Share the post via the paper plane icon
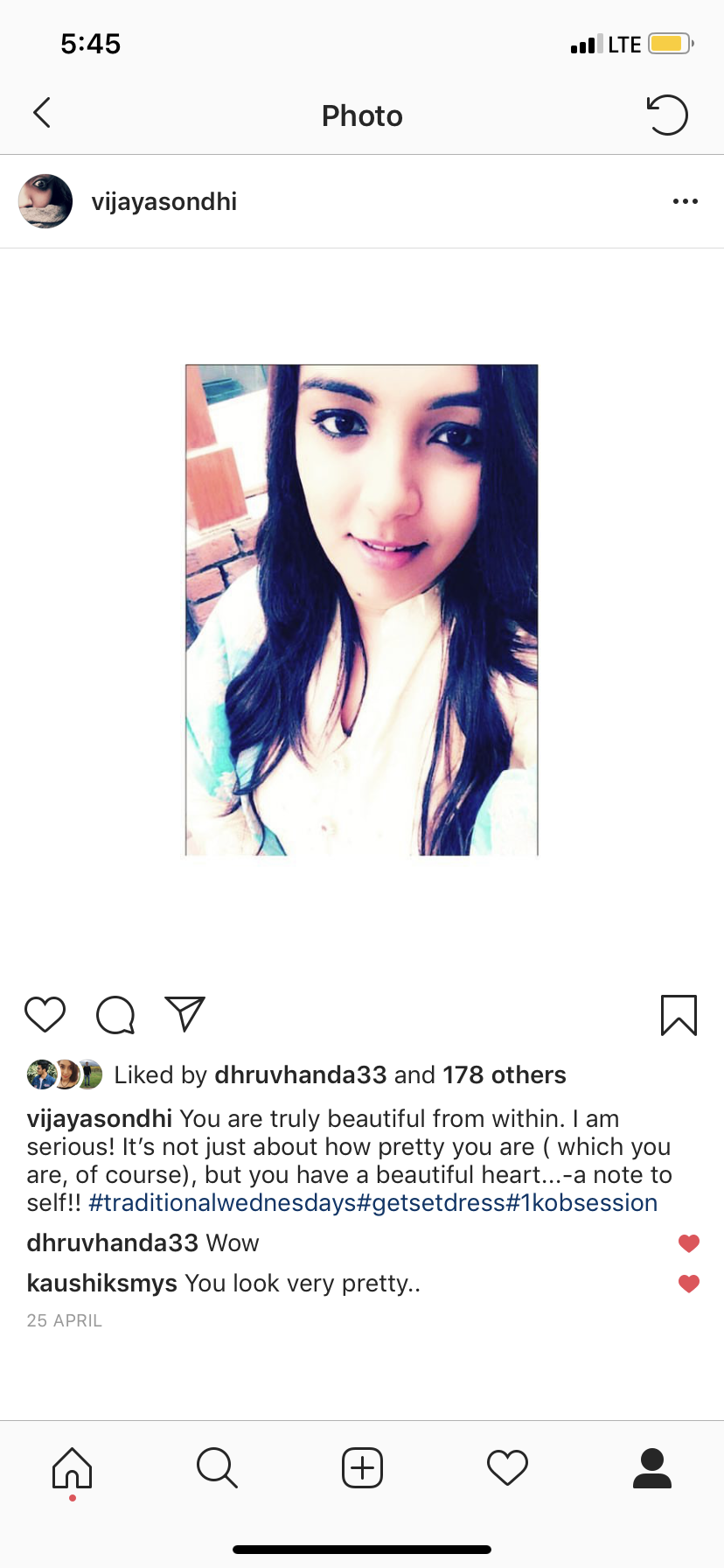Image resolution: width=724 pixels, height=1568 pixels. (185, 1014)
